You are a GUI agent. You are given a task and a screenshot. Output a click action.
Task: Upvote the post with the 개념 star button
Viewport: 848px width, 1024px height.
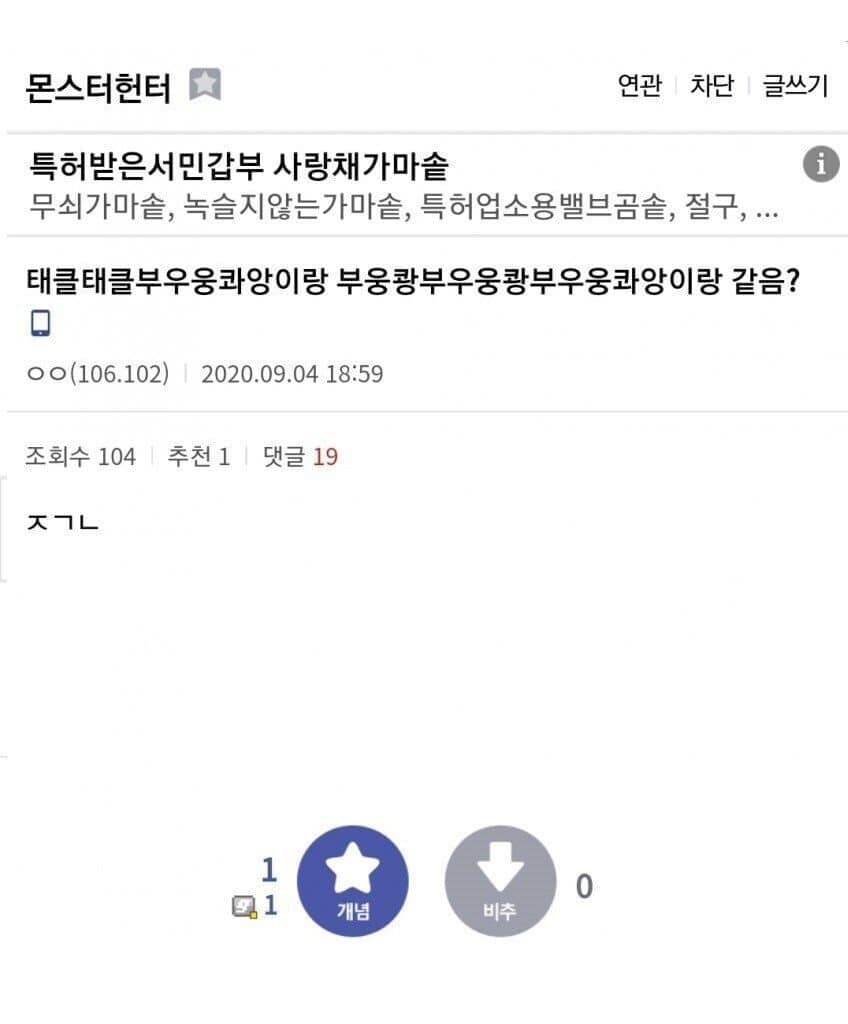click(353, 881)
